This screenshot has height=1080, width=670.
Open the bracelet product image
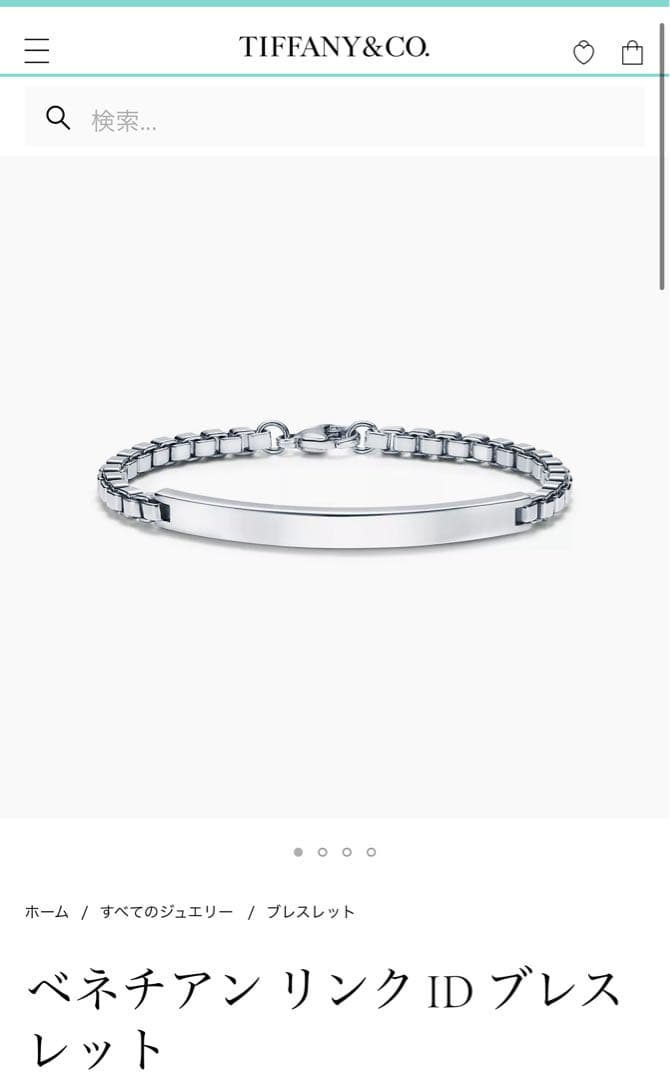pyautogui.click(x=335, y=487)
